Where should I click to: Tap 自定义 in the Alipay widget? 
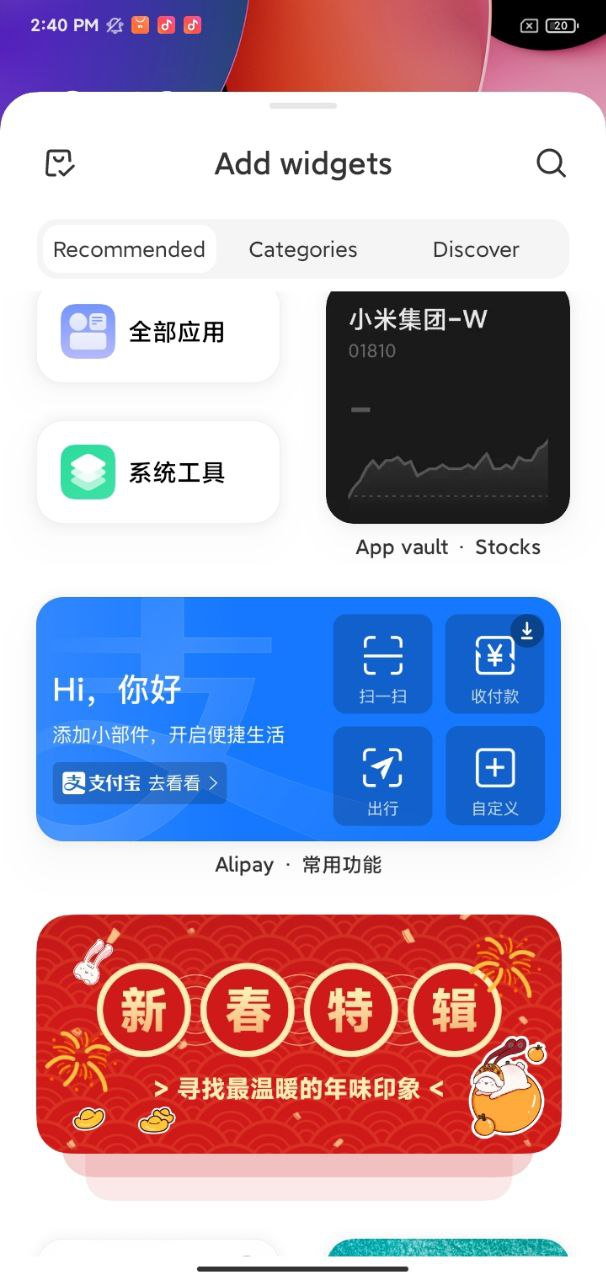click(495, 776)
